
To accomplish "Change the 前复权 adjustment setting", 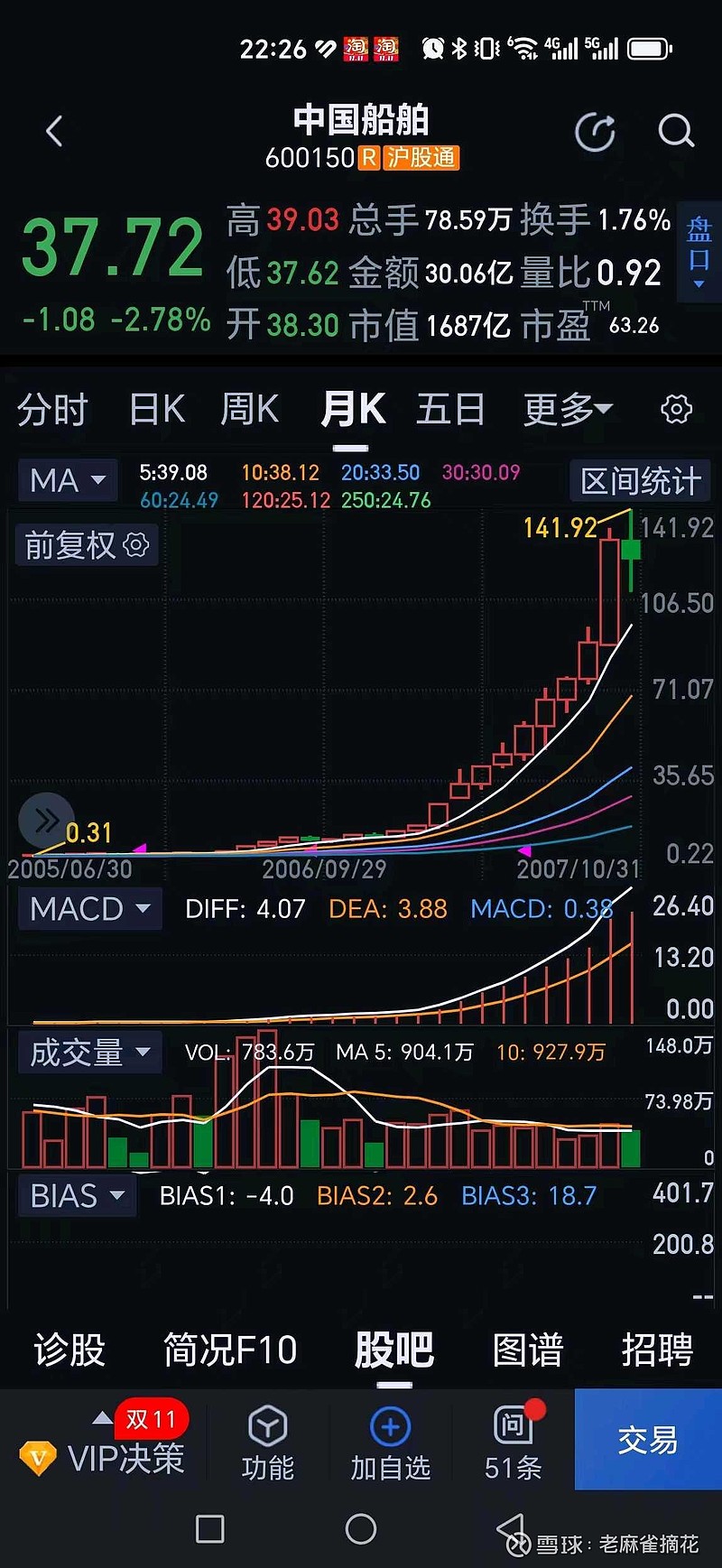I will [x=87, y=545].
